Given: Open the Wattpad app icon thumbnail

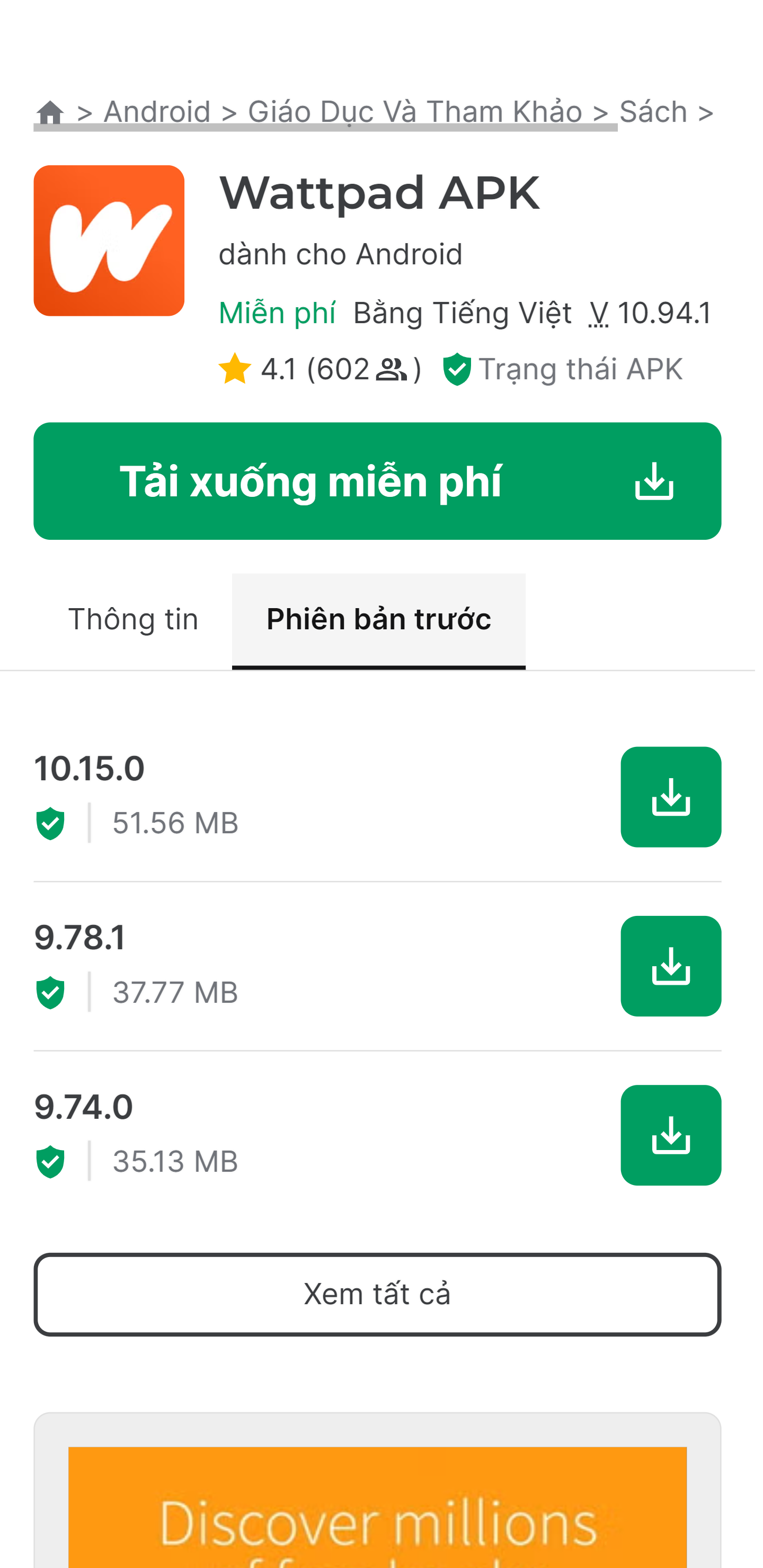Looking at the screenshot, I should 109,241.
